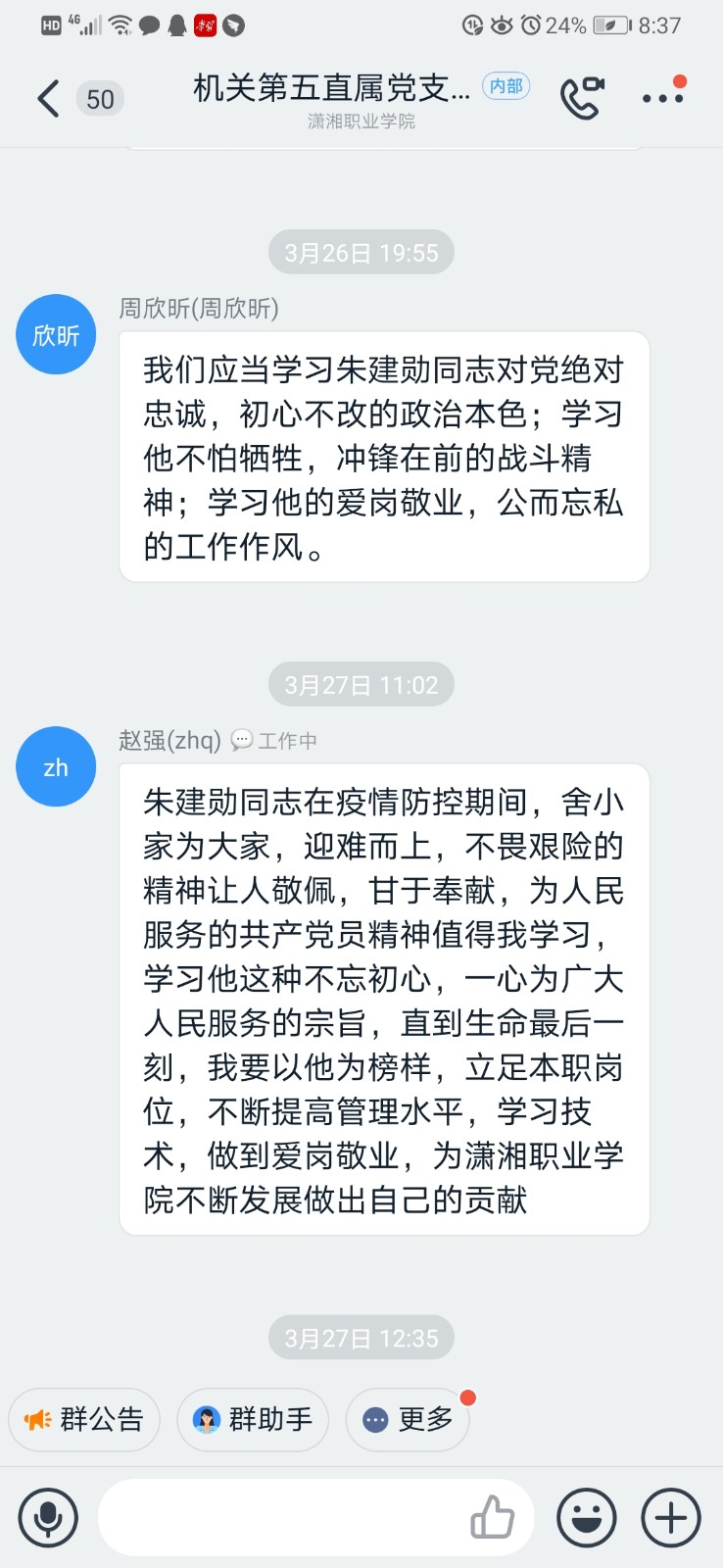The height and width of the screenshot is (1568, 723).
Task: Open the plus attachment menu
Action: click(x=671, y=1518)
